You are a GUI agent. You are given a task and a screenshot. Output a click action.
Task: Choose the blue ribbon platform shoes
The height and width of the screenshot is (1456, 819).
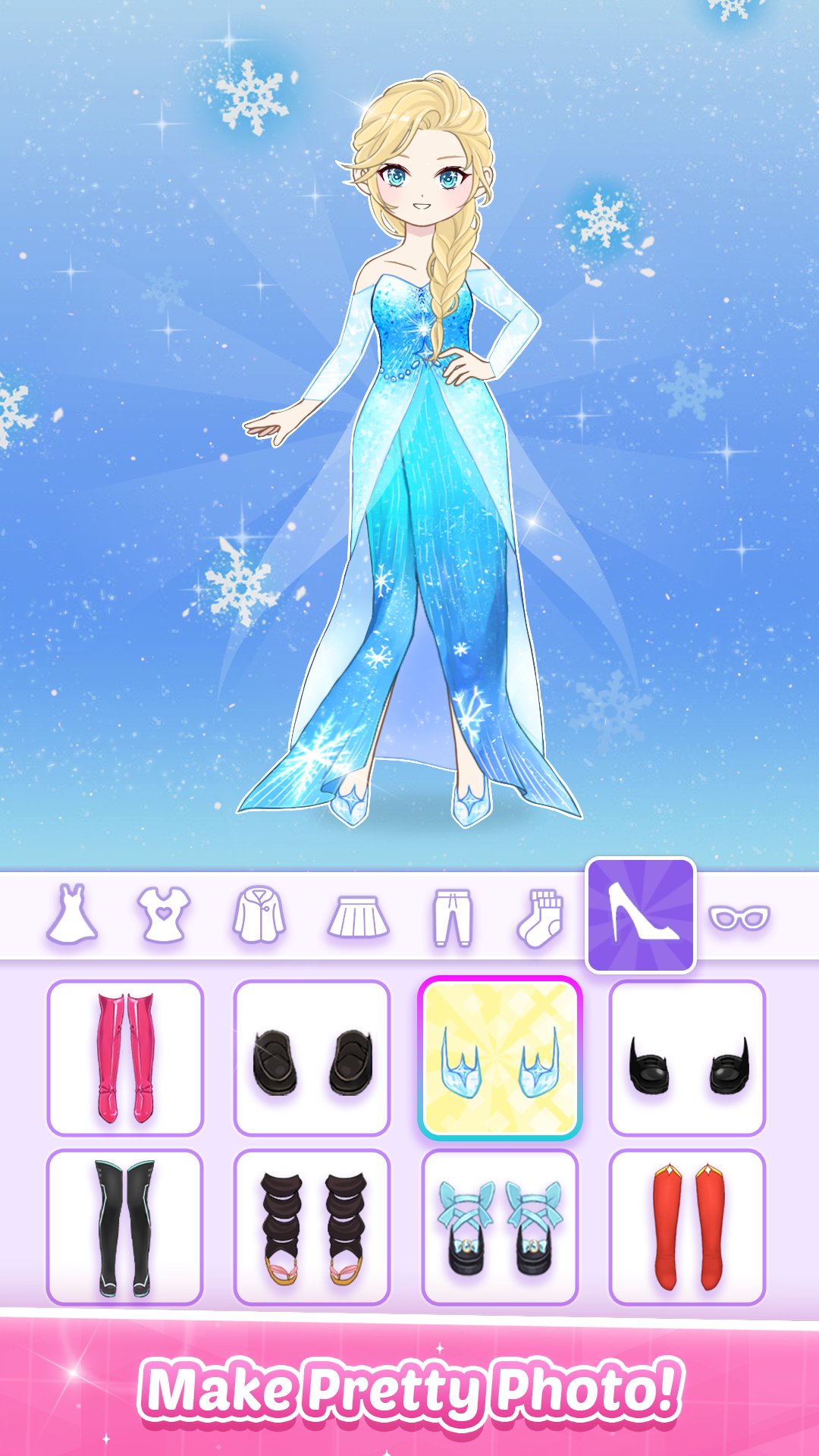[x=500, y=1227]
